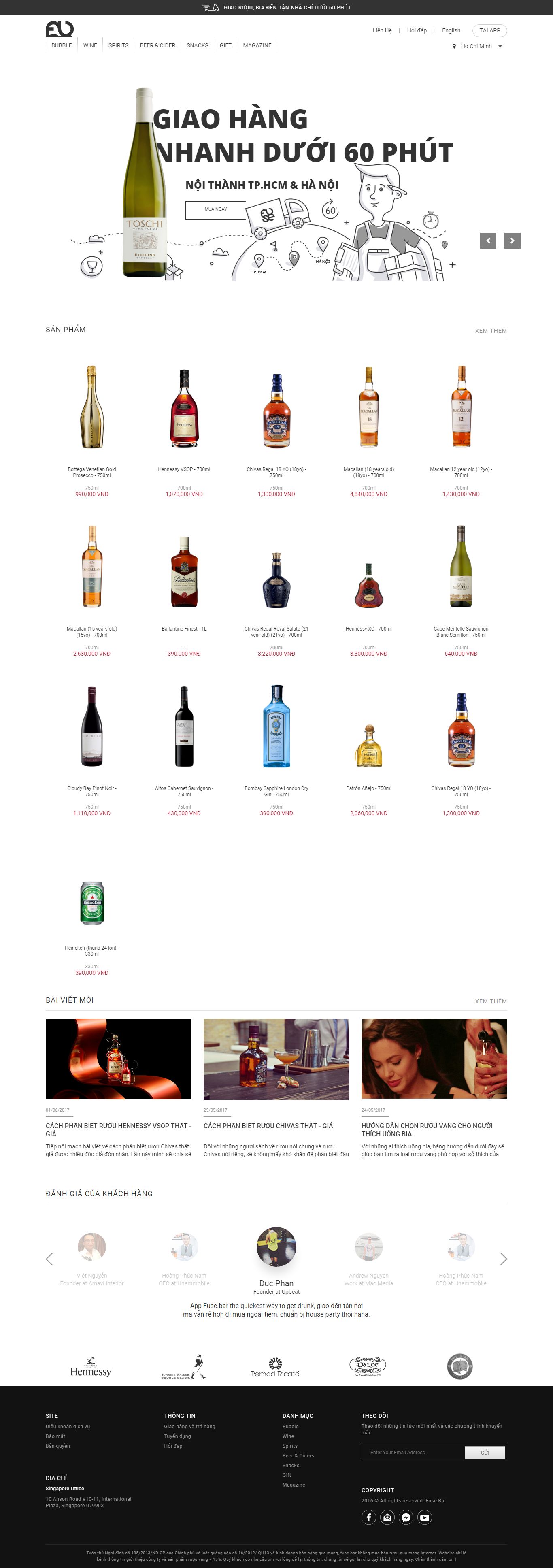
Task: Switch to the SPIRITS category
Action: click(118, 46)
